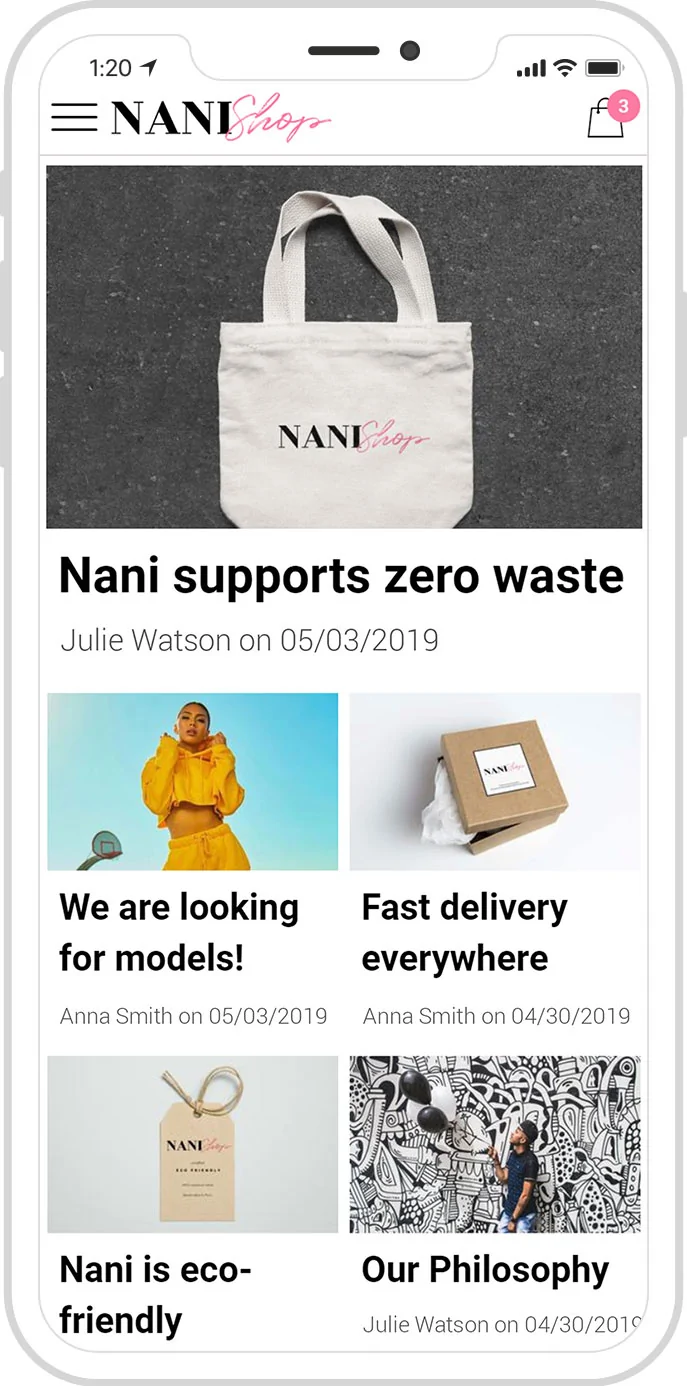Open the Our Philosophy article

[485, 1270]
